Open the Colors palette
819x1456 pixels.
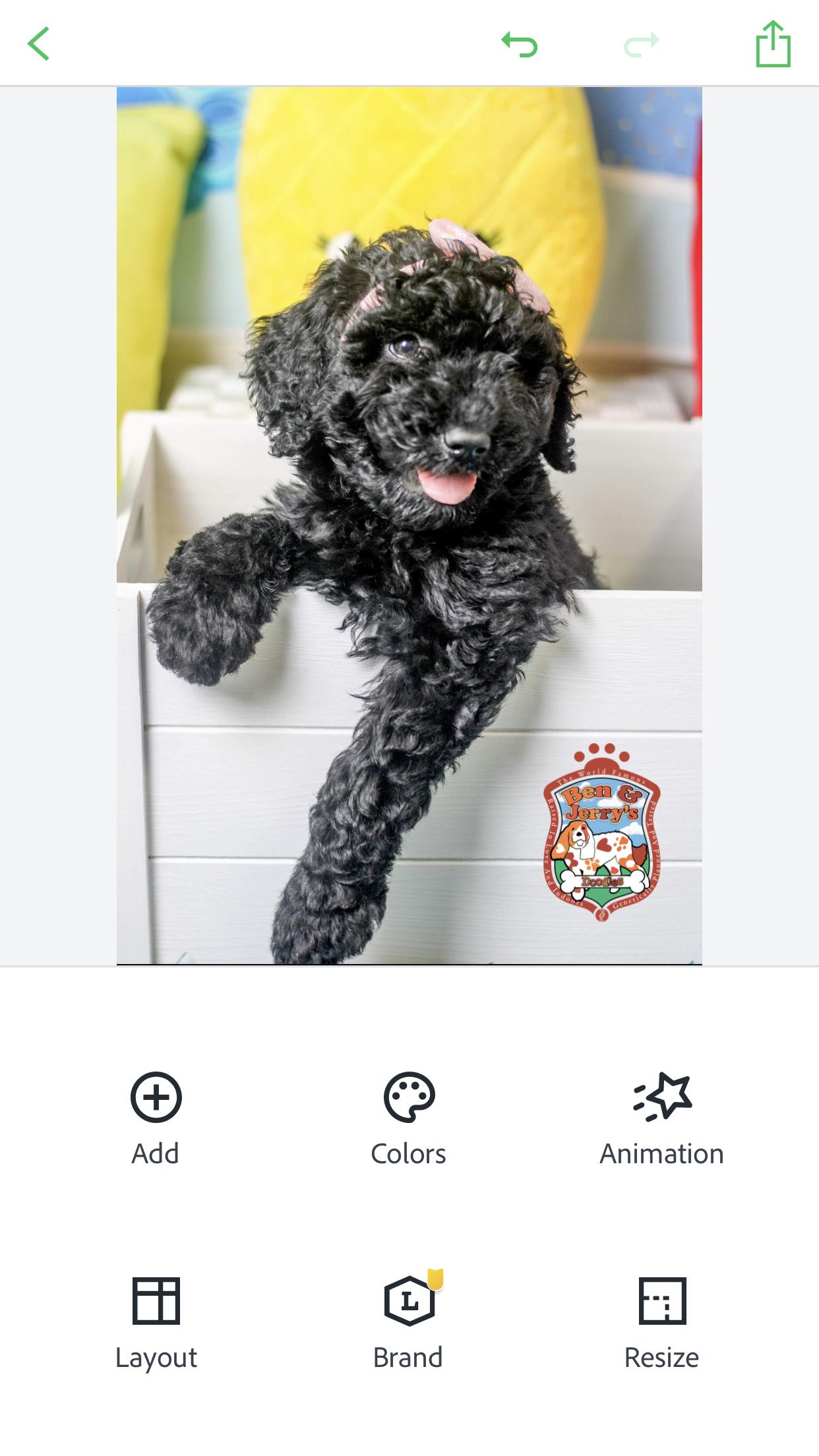[409, 1118]
